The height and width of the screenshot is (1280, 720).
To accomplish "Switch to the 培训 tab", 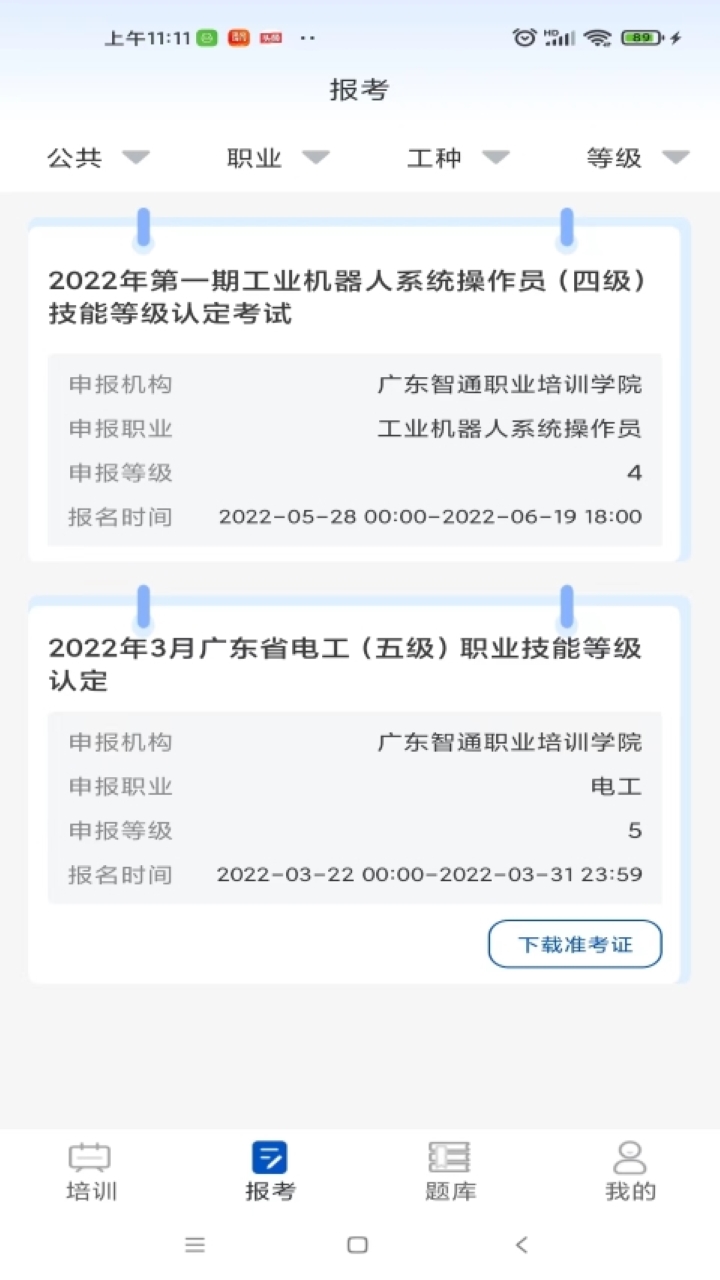I will pos(91,1172).
